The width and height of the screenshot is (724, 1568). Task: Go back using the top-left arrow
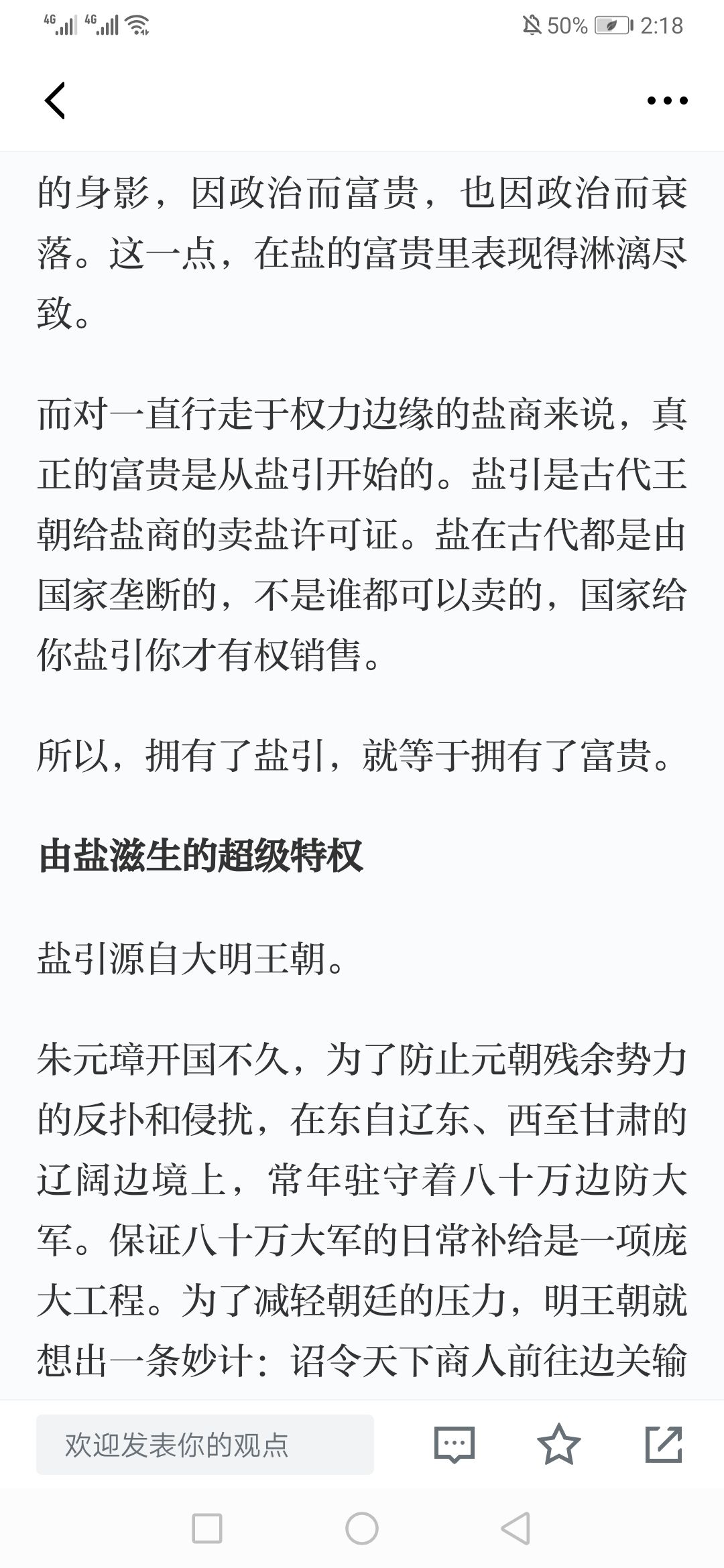(x=54, y=101)
